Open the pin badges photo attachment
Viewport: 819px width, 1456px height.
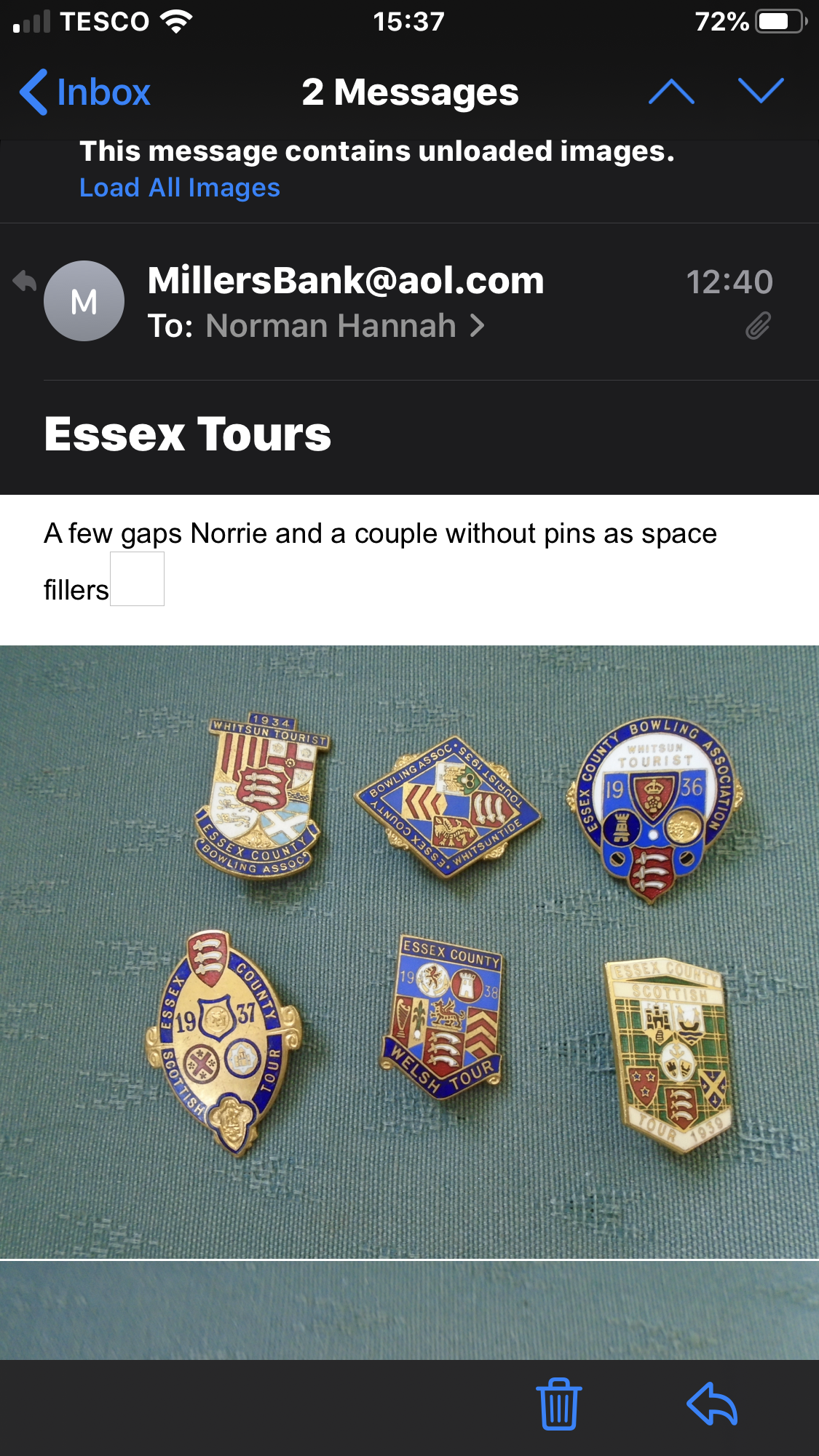pyautogui.click(x=409, y=952)
